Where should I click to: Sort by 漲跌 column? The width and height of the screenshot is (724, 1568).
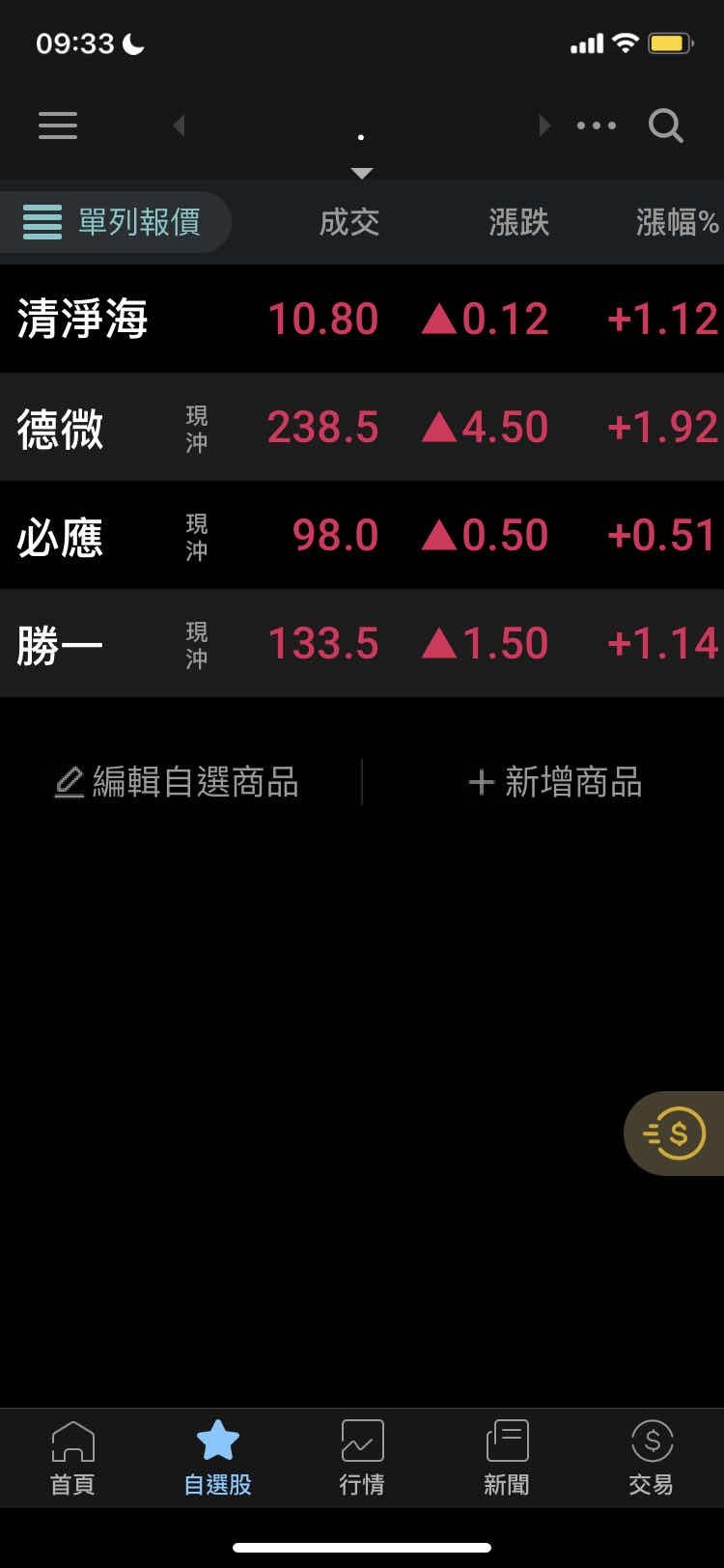coord(518,222)
